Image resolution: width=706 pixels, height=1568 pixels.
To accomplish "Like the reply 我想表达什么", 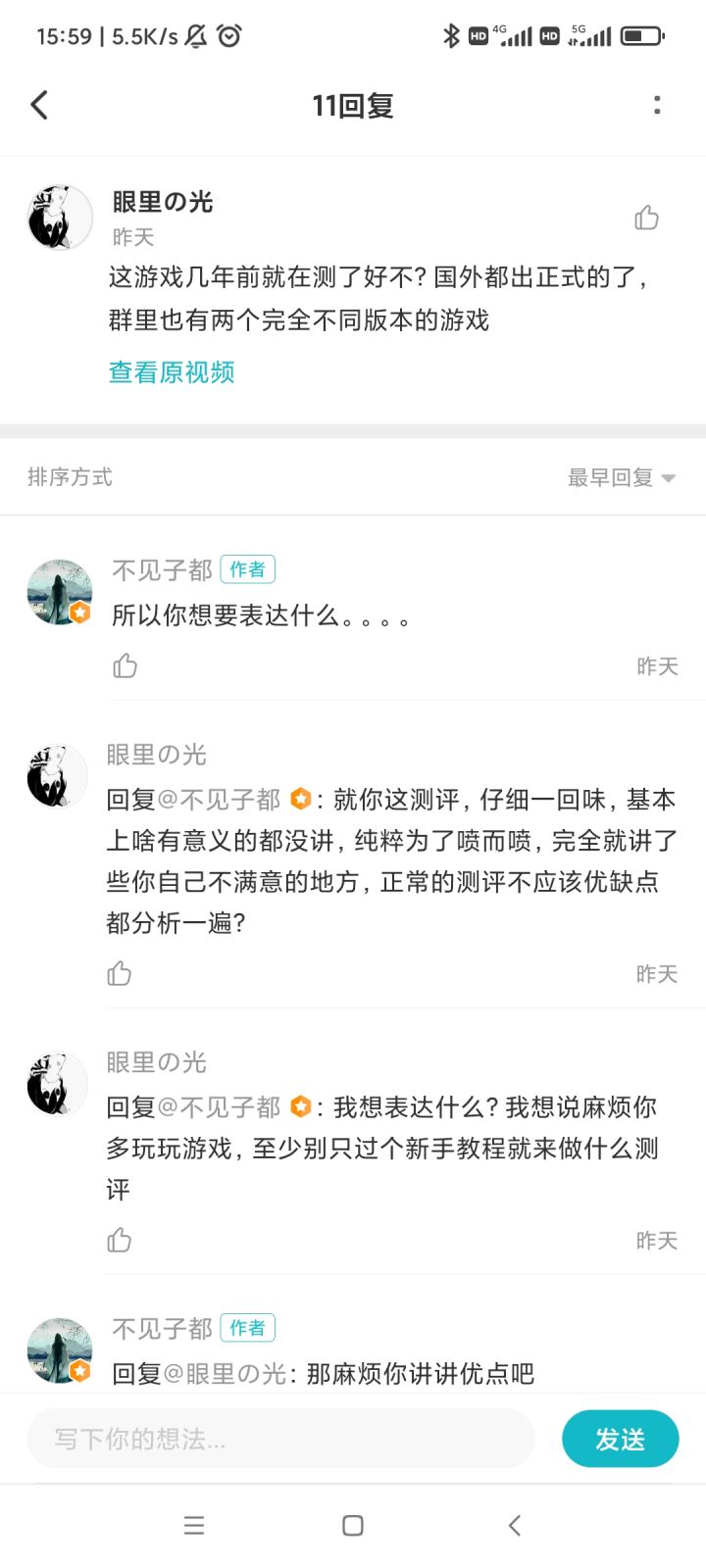I will 119,1240.
